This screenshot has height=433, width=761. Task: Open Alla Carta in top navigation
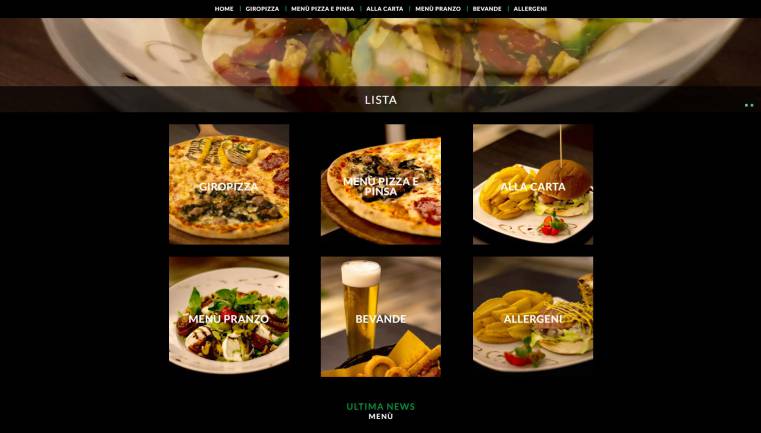point(385,8)
